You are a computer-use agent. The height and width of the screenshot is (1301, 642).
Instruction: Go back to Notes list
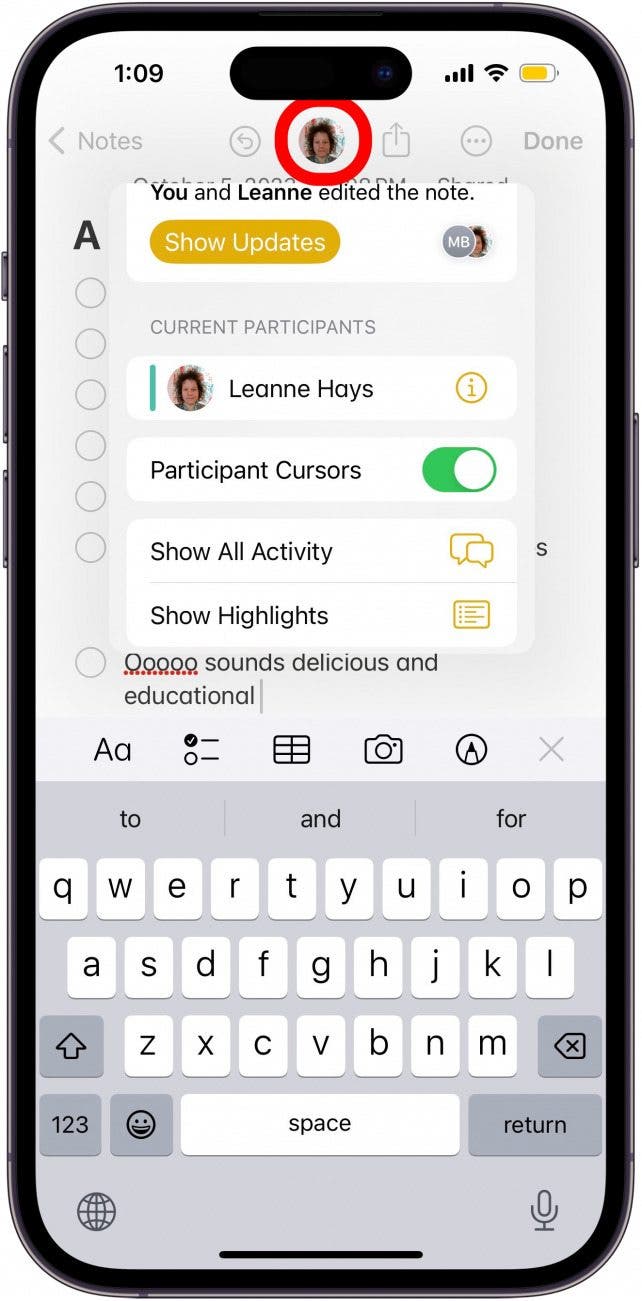pos(96,141)
